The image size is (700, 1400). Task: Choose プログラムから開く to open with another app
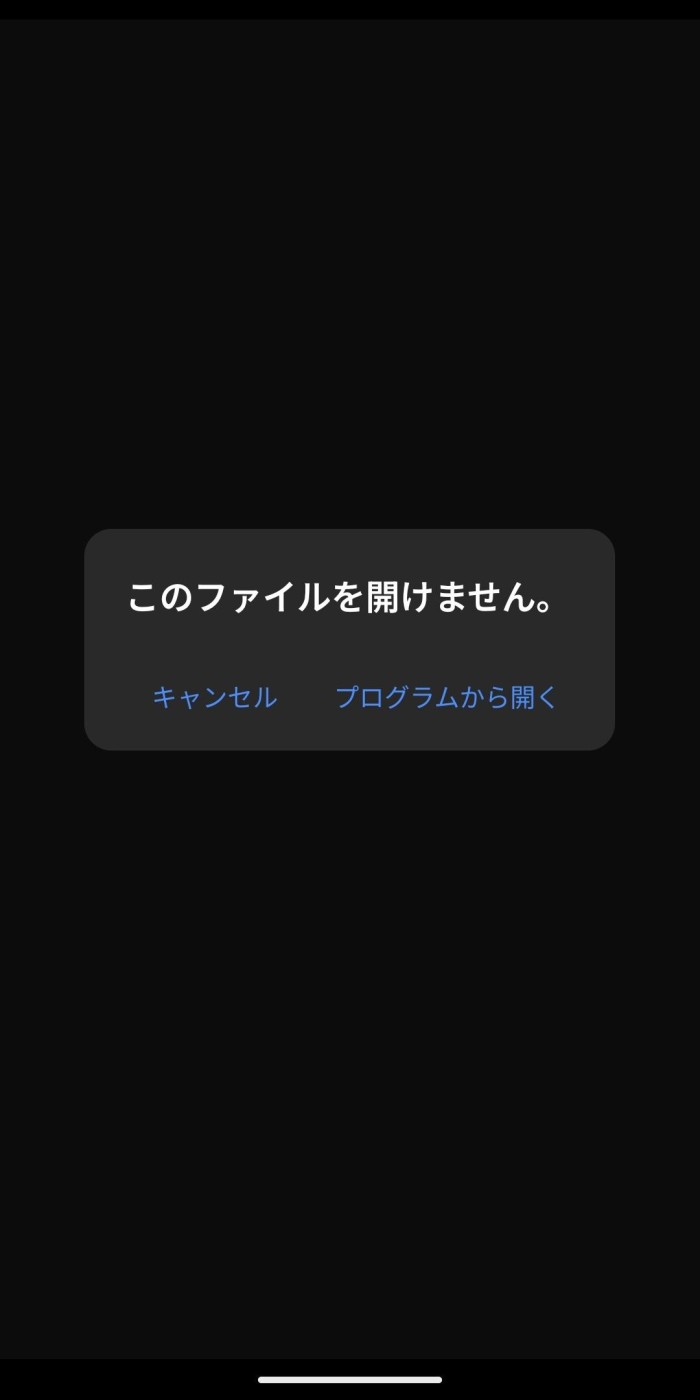tap(446, 697)
